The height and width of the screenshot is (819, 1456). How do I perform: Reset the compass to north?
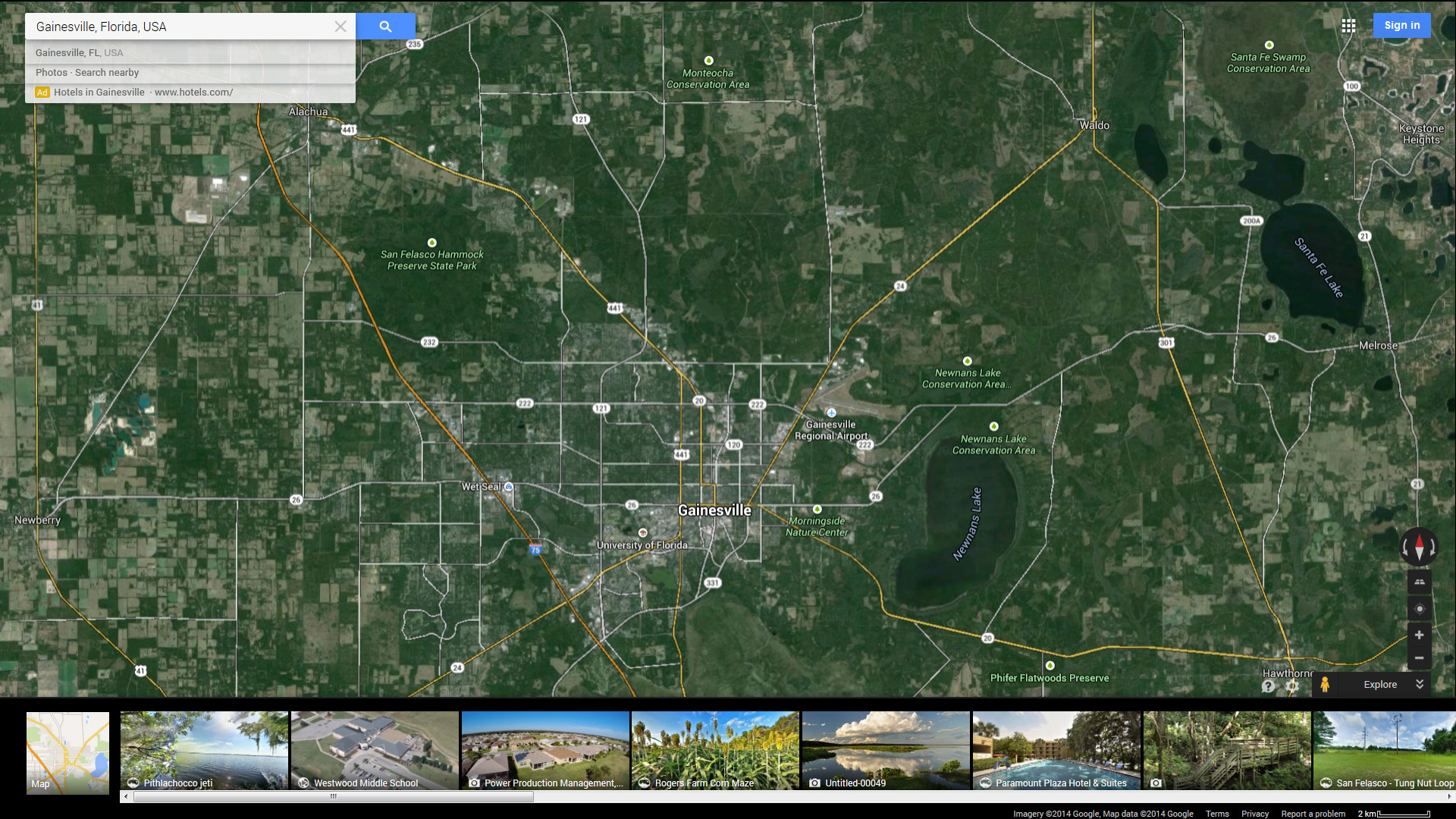1419,546
